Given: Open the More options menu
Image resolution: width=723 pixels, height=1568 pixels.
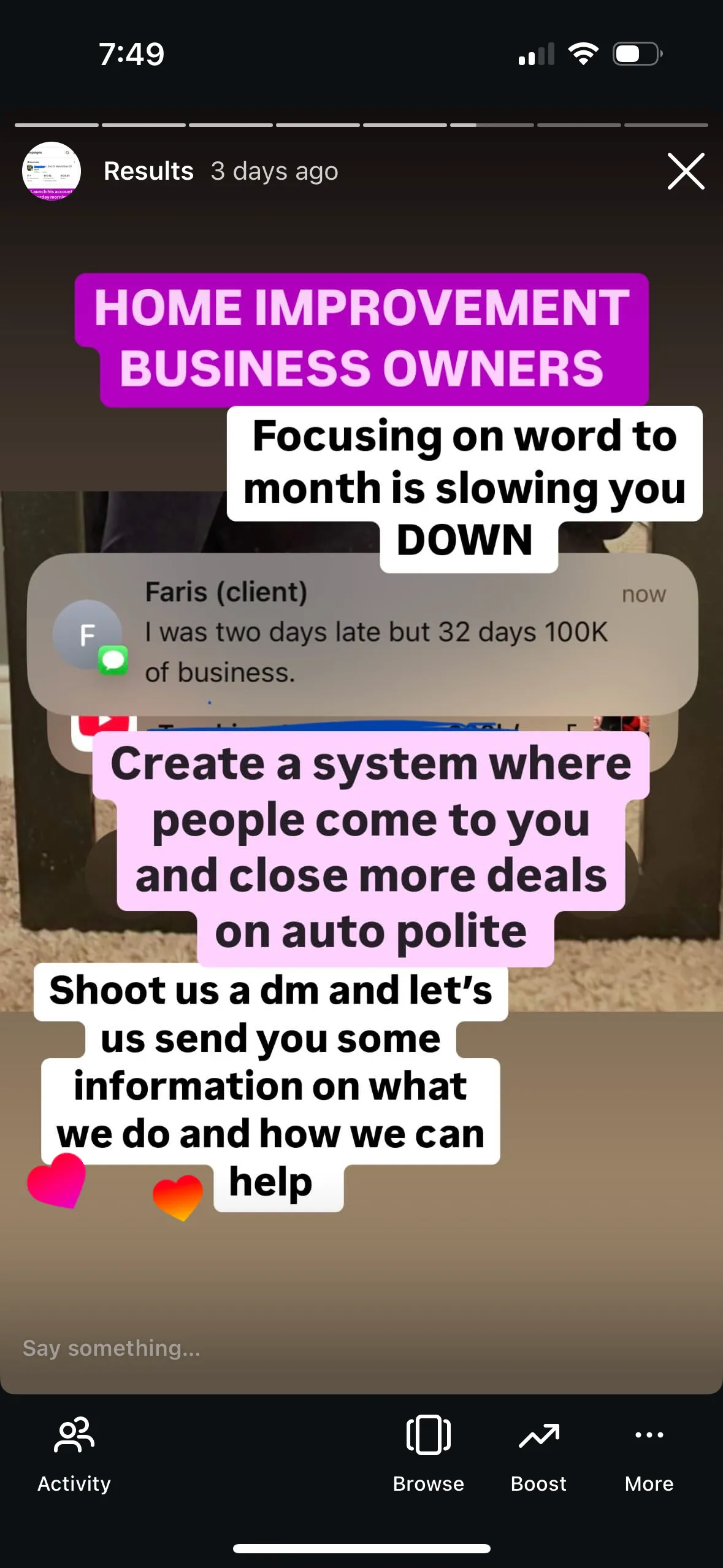Looking at the screenshot, I should (649, 1454).
